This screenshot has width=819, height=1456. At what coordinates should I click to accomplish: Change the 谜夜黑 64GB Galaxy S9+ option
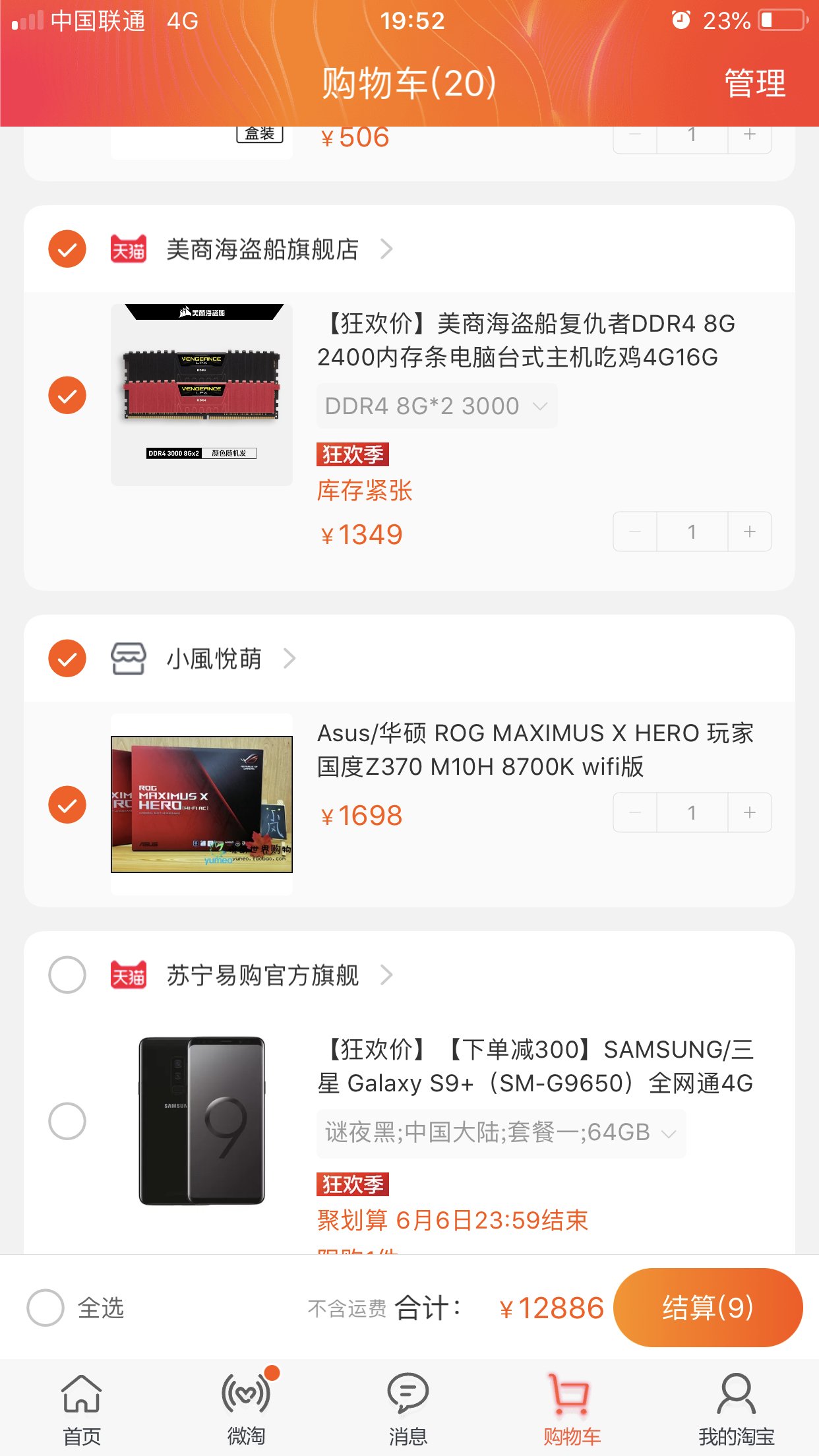[501, 1133]
